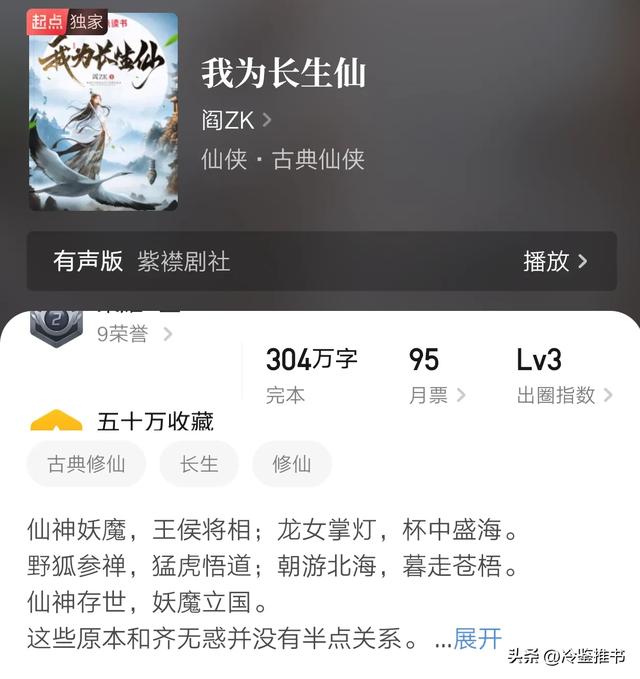View the book's 9荣誉 honors
Image resolution: width=640 pixels, height=679 pixels.
(x=134, y=335)
